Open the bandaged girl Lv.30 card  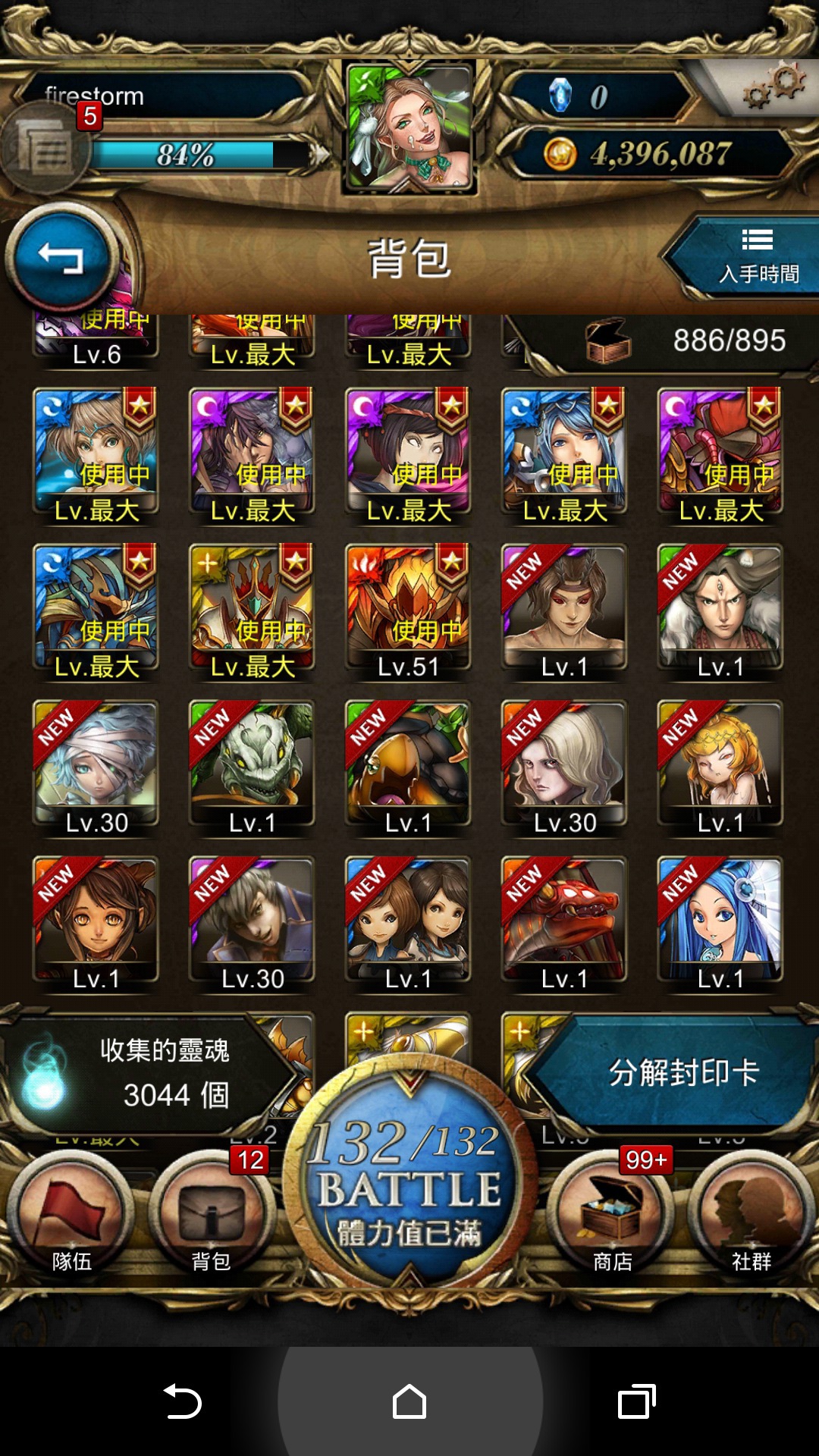tap(96, 766)
